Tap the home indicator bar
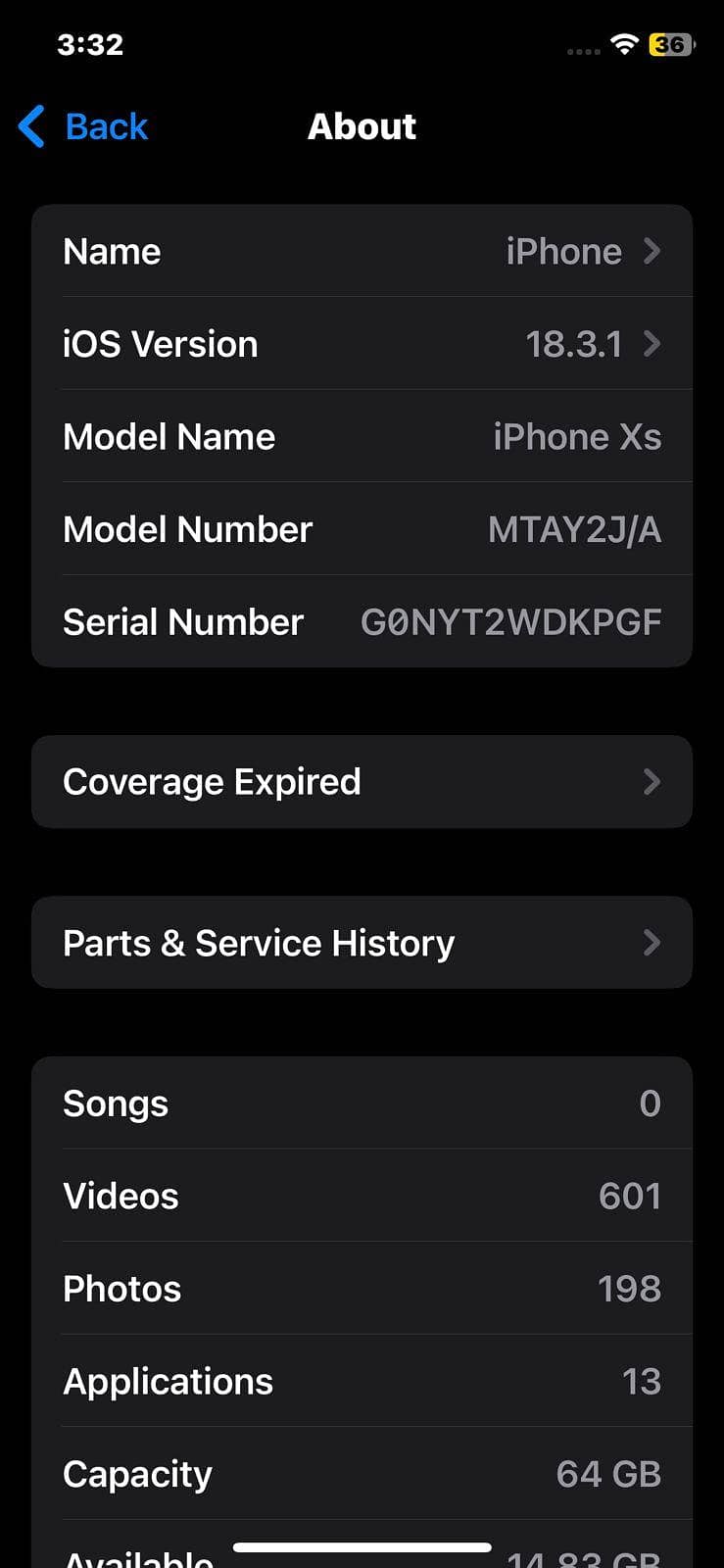 coord(362,1546)
